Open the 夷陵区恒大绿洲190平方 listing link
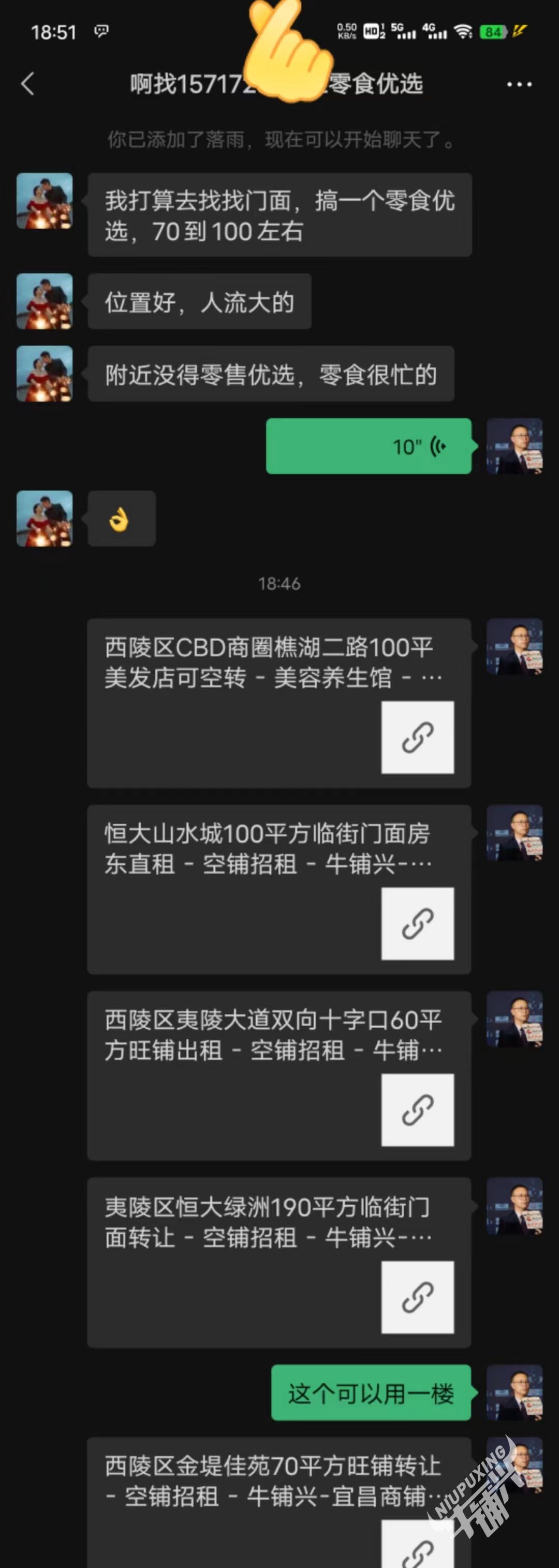 279,1262
